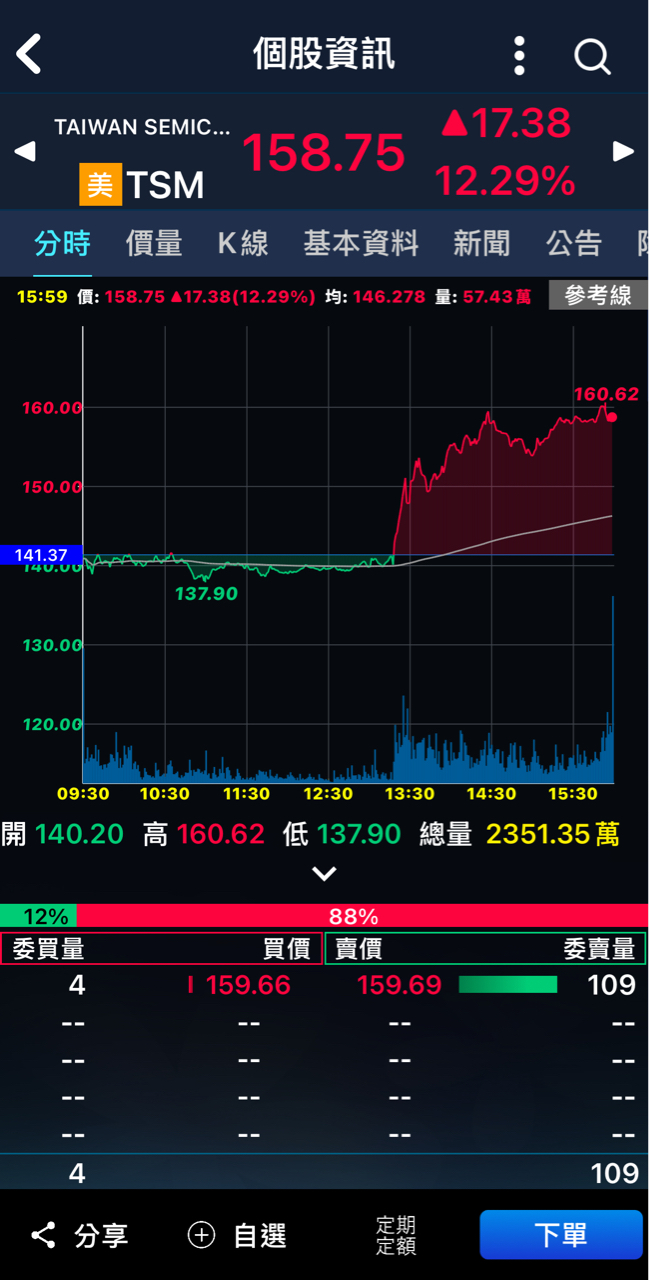Viewport: 649px width, 1280px height.
Task: Open the three-dot overflow menu
Action: click(x=519, y=56)
